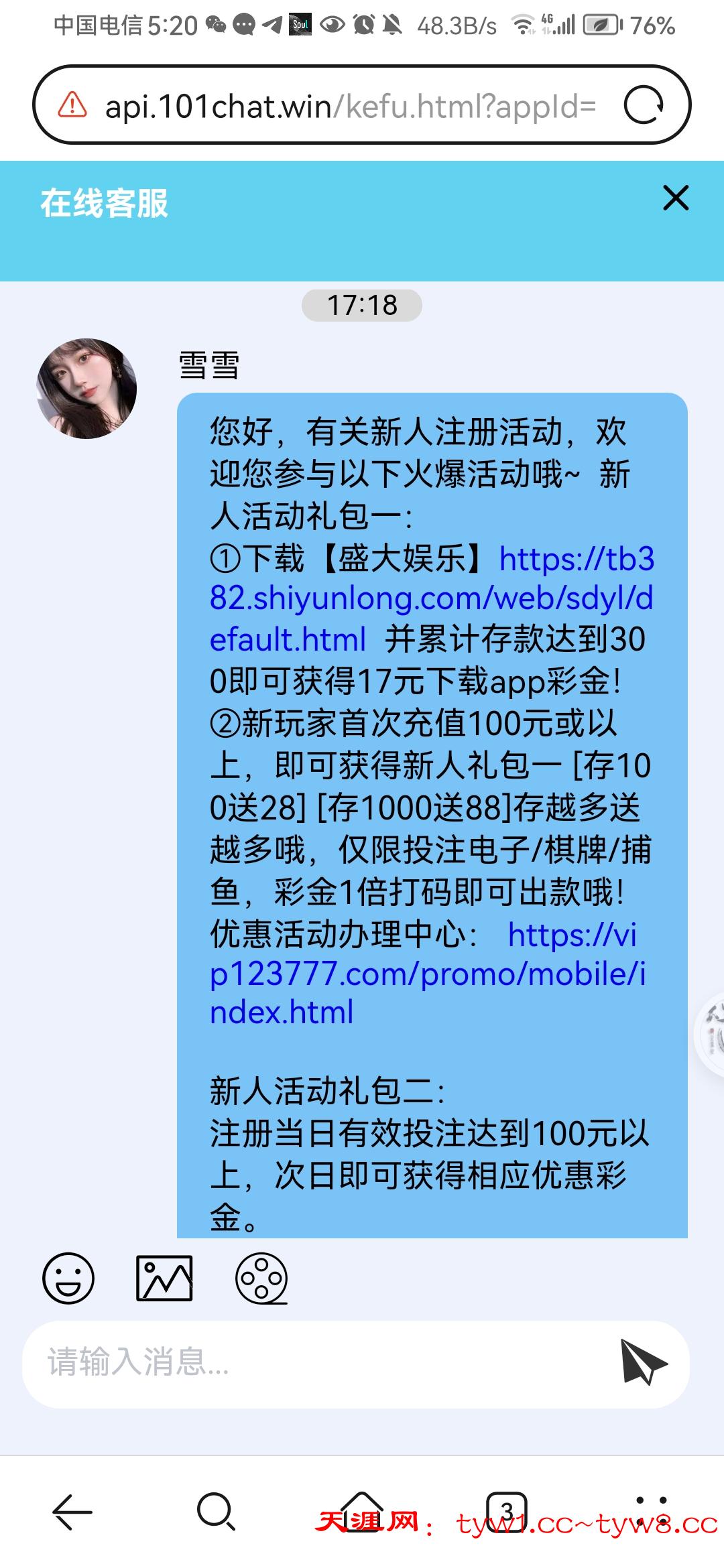Open the tb382.shiyunlong.com download link
This screenshot has height=1568, width=724.
pyautogui.click(x=429, y=598)
